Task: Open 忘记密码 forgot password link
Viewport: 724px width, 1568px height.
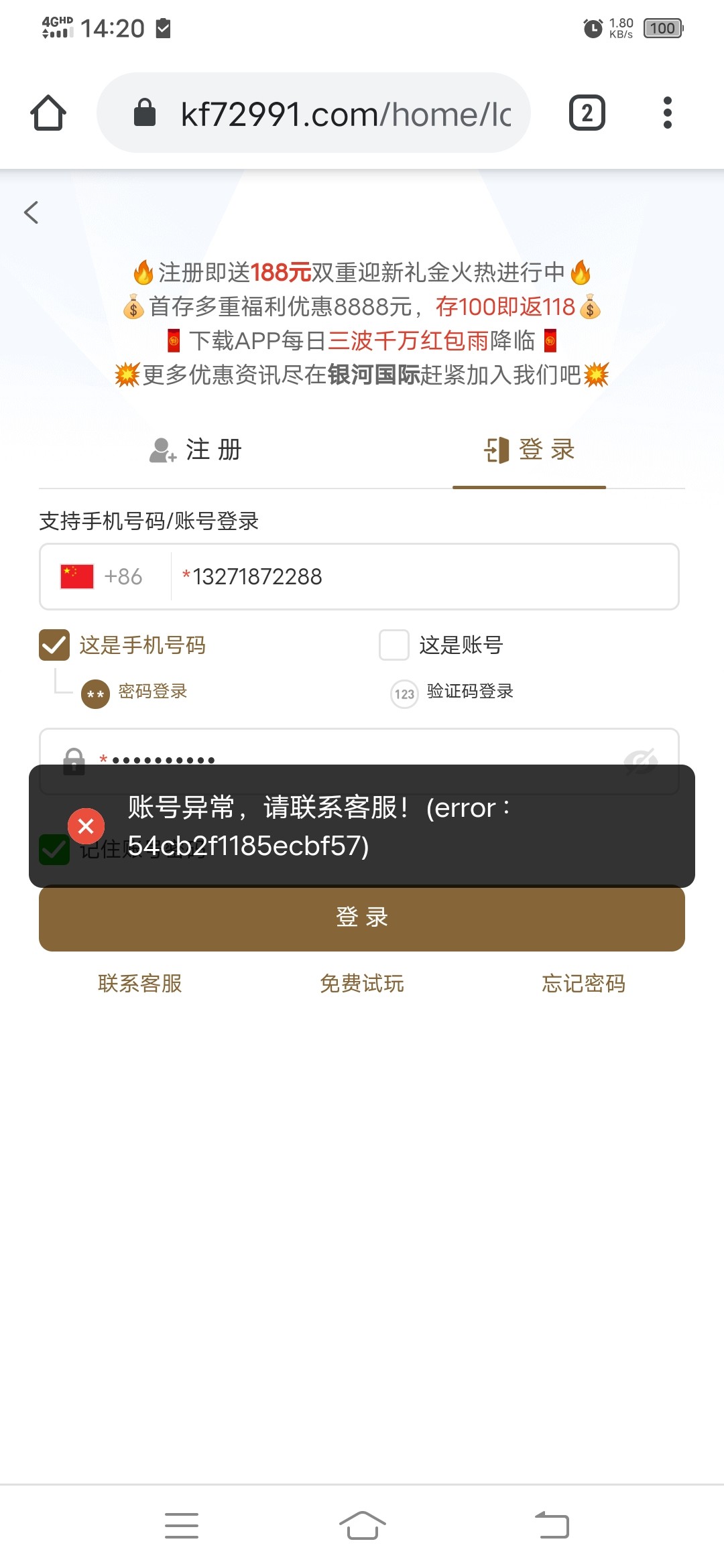Action: point(583,983)
